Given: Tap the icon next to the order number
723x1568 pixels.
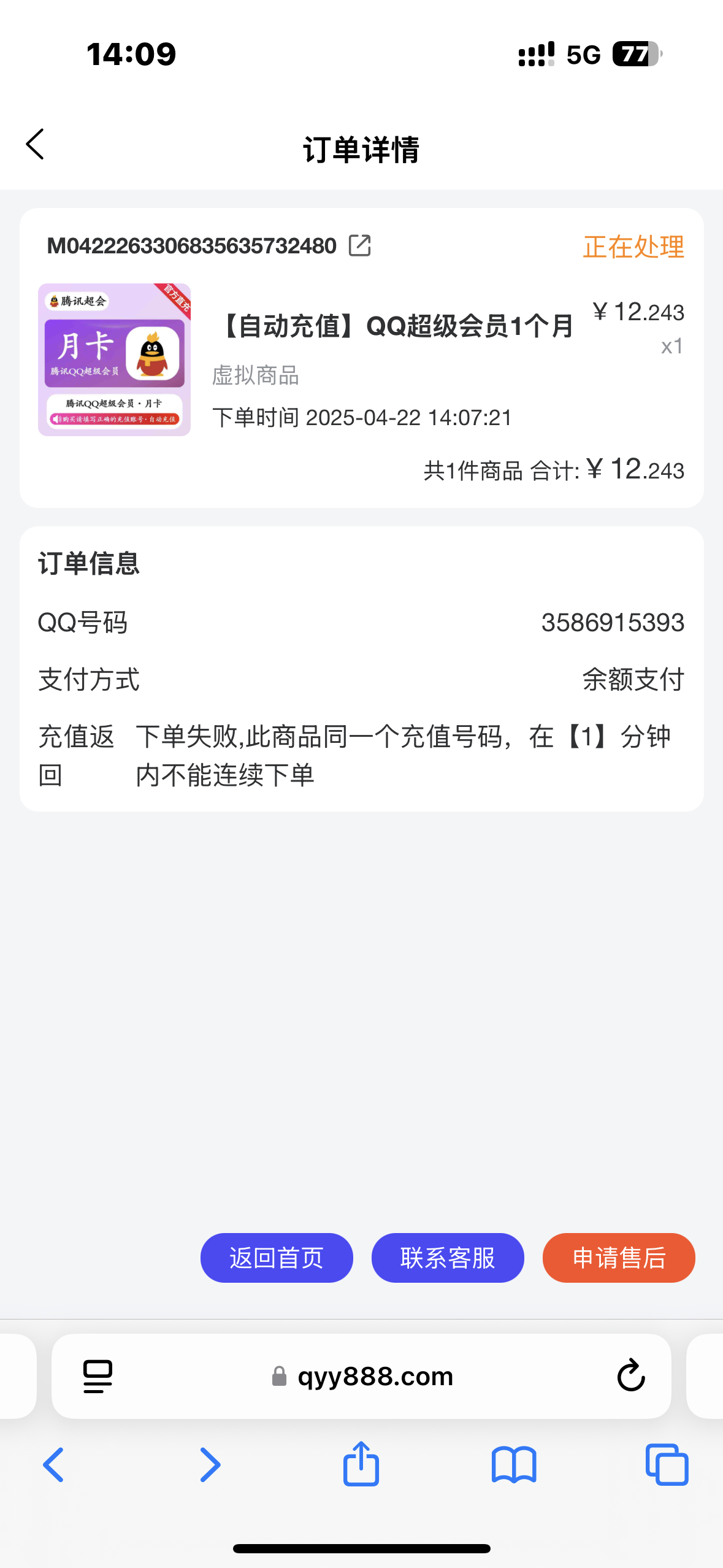Looking at the screenshot, I should point(360,245).
